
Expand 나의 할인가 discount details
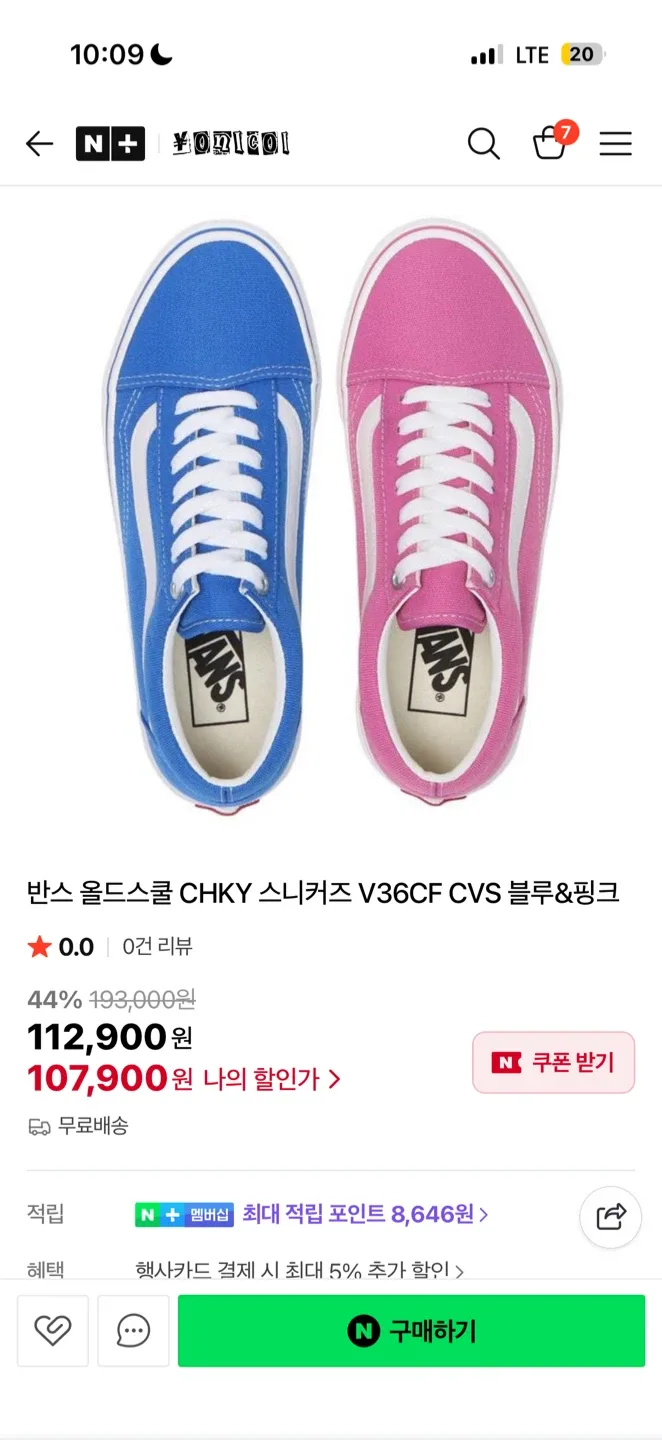[270, 1079]
